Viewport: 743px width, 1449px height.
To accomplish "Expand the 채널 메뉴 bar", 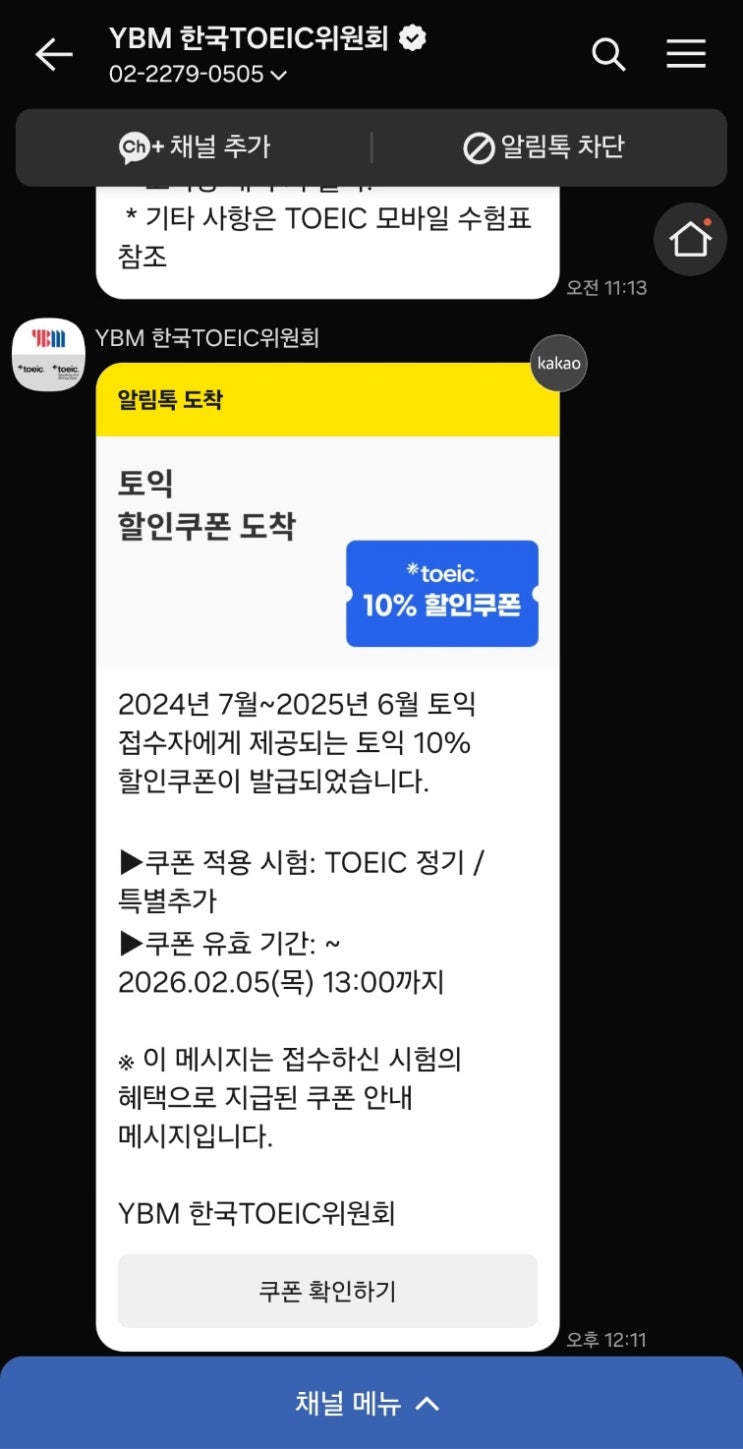I will pos(371,1403).
